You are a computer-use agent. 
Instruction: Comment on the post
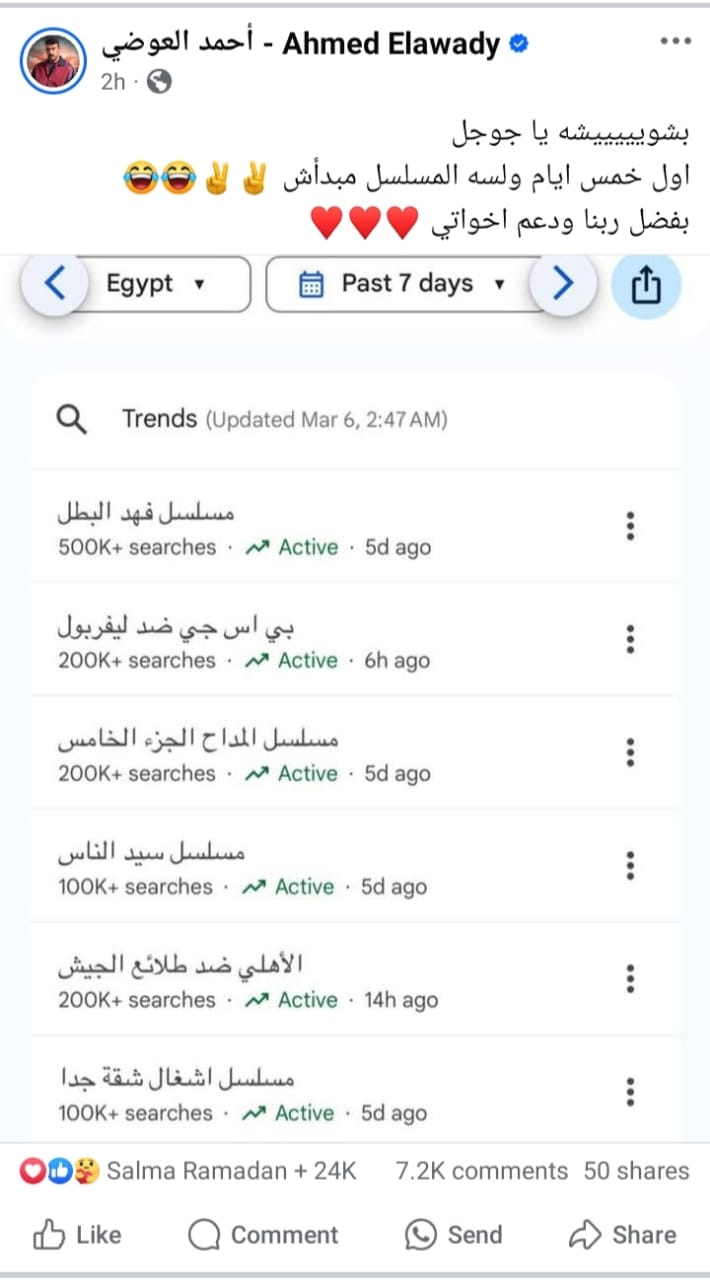click(x=264, y=1235)
